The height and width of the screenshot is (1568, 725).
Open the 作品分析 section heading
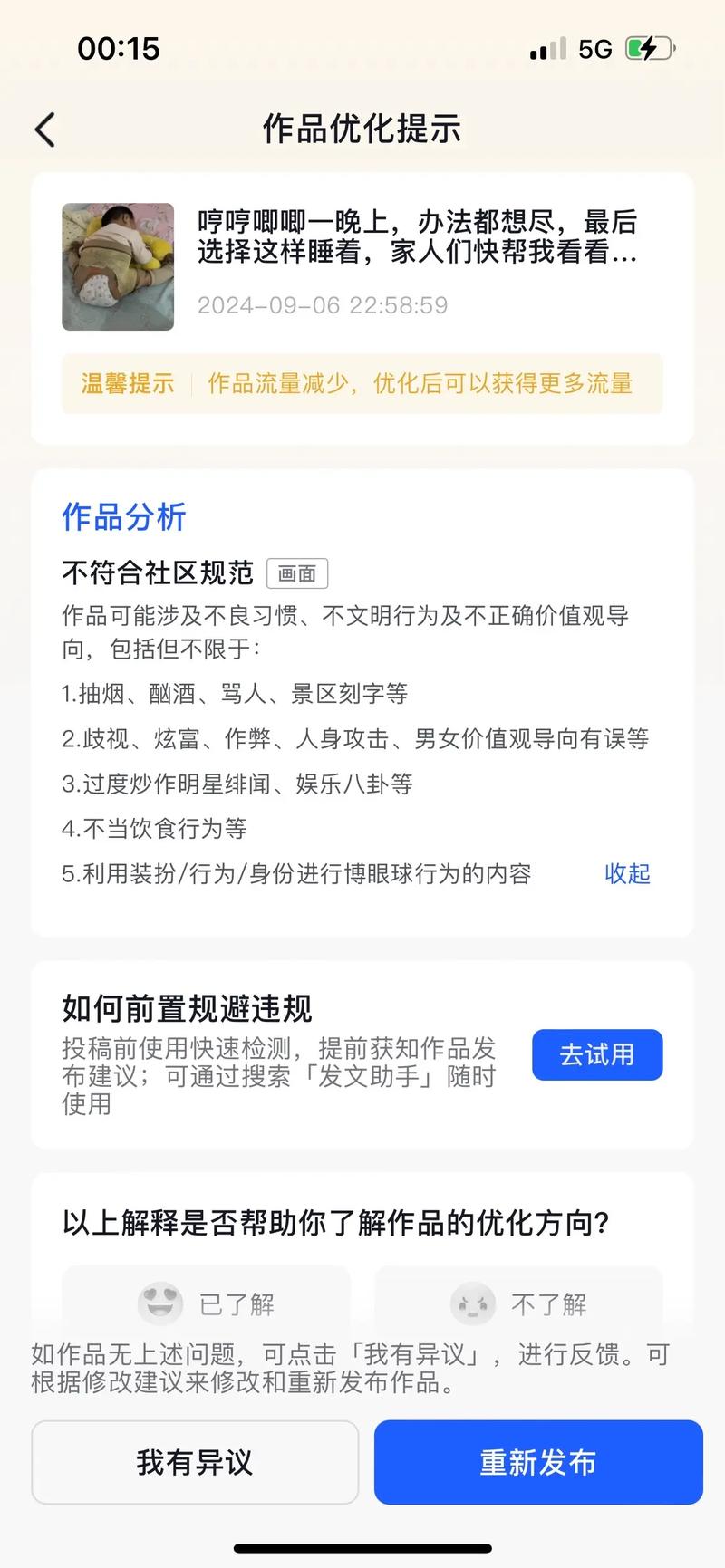pos(121,517)
